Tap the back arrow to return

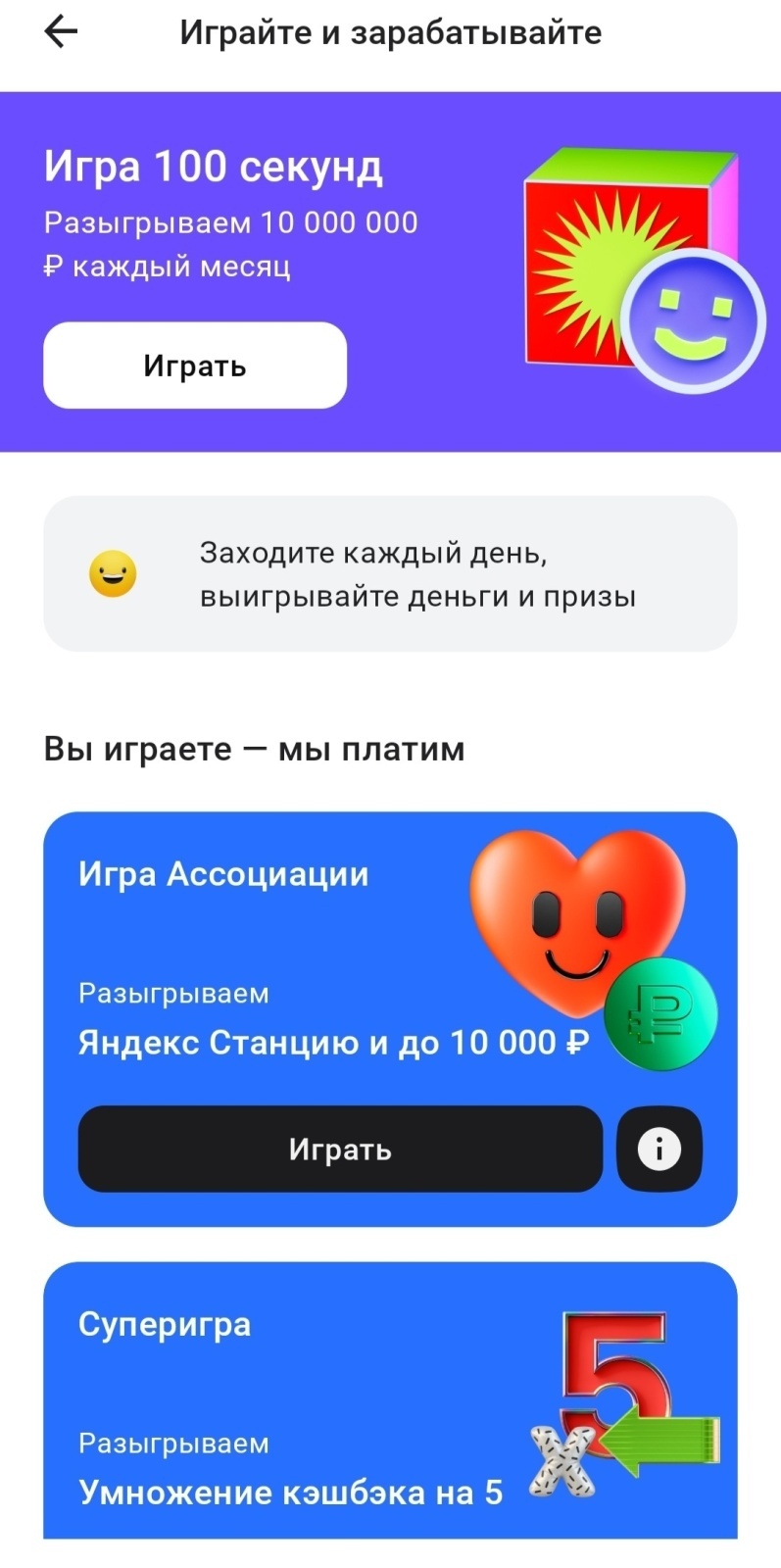point(60,31)
